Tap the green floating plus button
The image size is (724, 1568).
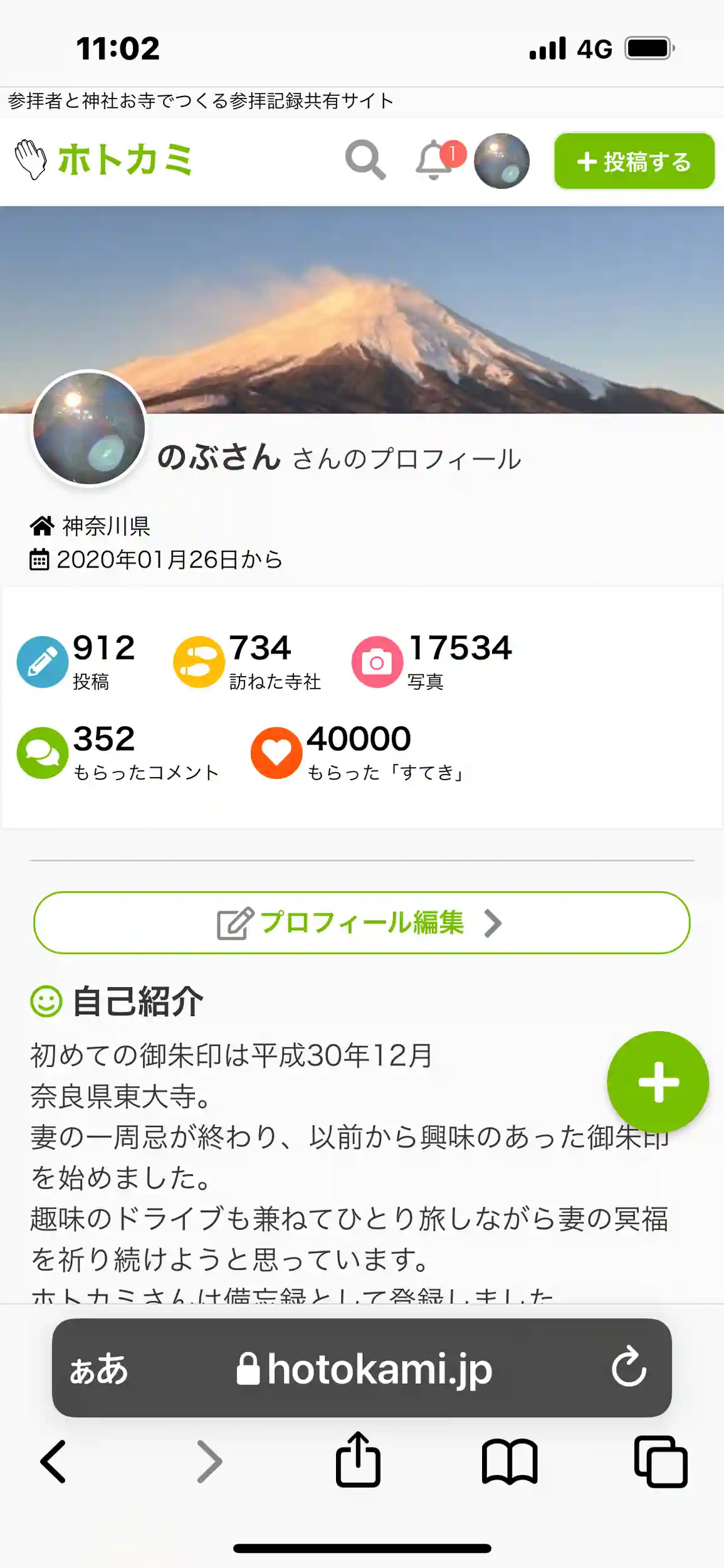coord(658,1082)
